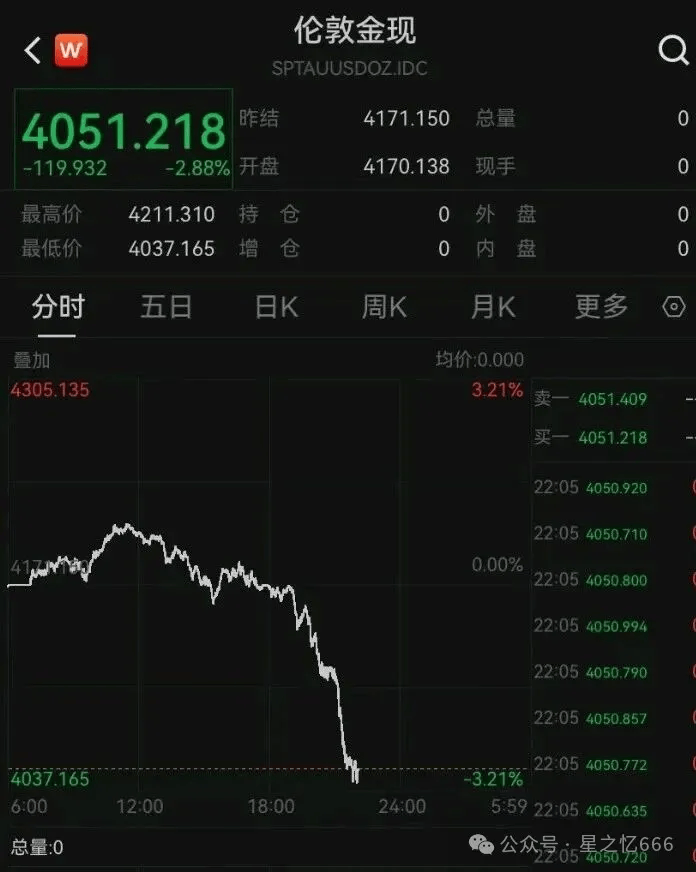Open chart settings hexagon icon

tap(675, 307)
